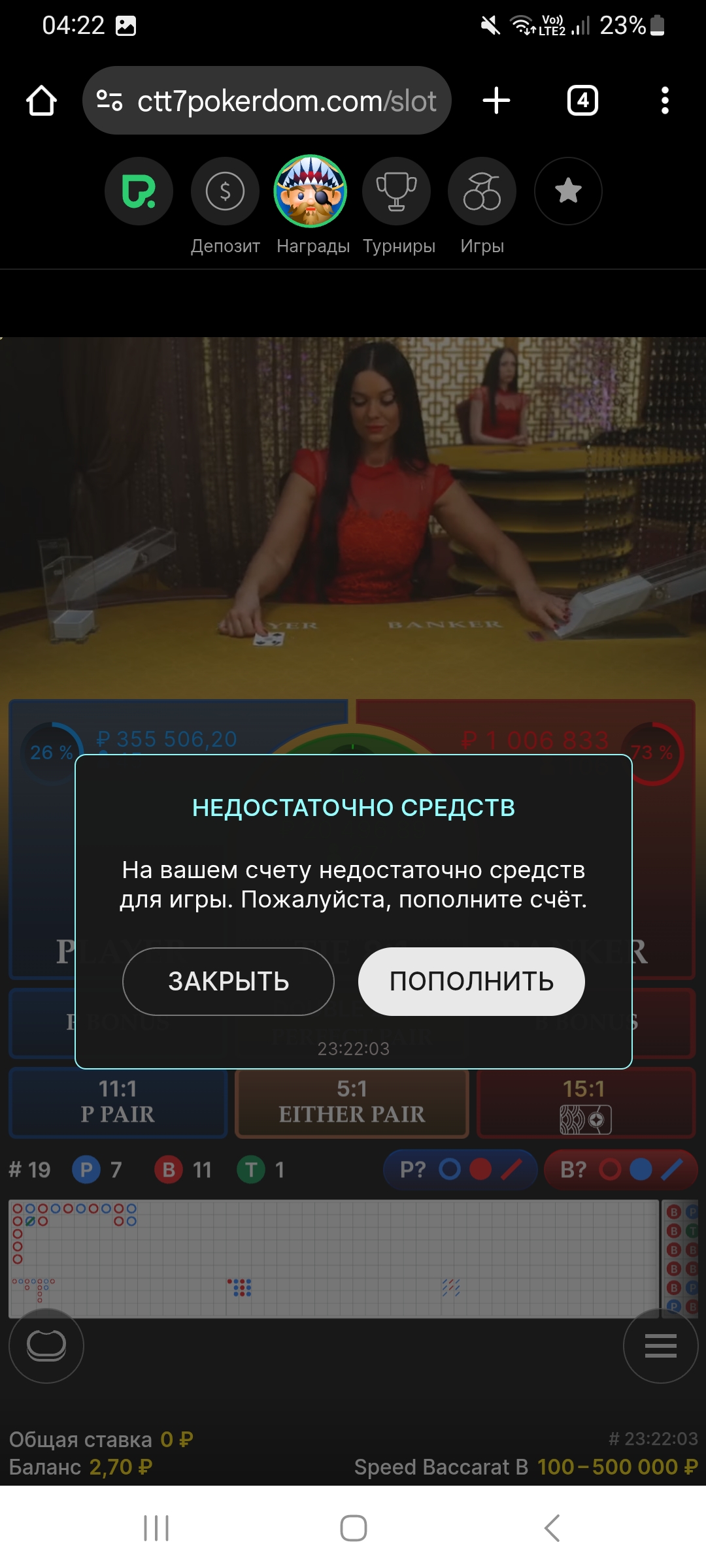Tap the B? banker prediction button

(x=620, y=1169)
